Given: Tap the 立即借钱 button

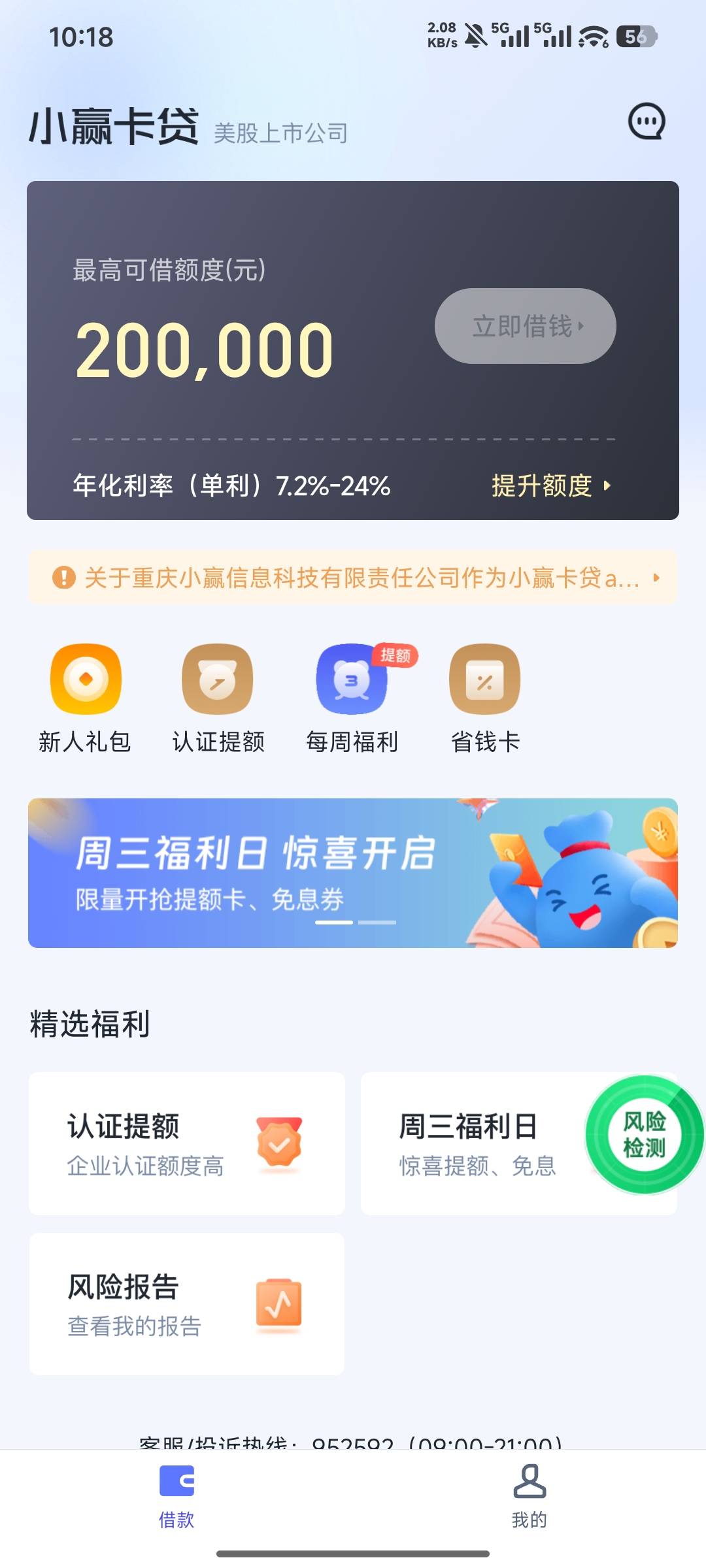Looking at the screenshot, I should (x=526, y=326).
